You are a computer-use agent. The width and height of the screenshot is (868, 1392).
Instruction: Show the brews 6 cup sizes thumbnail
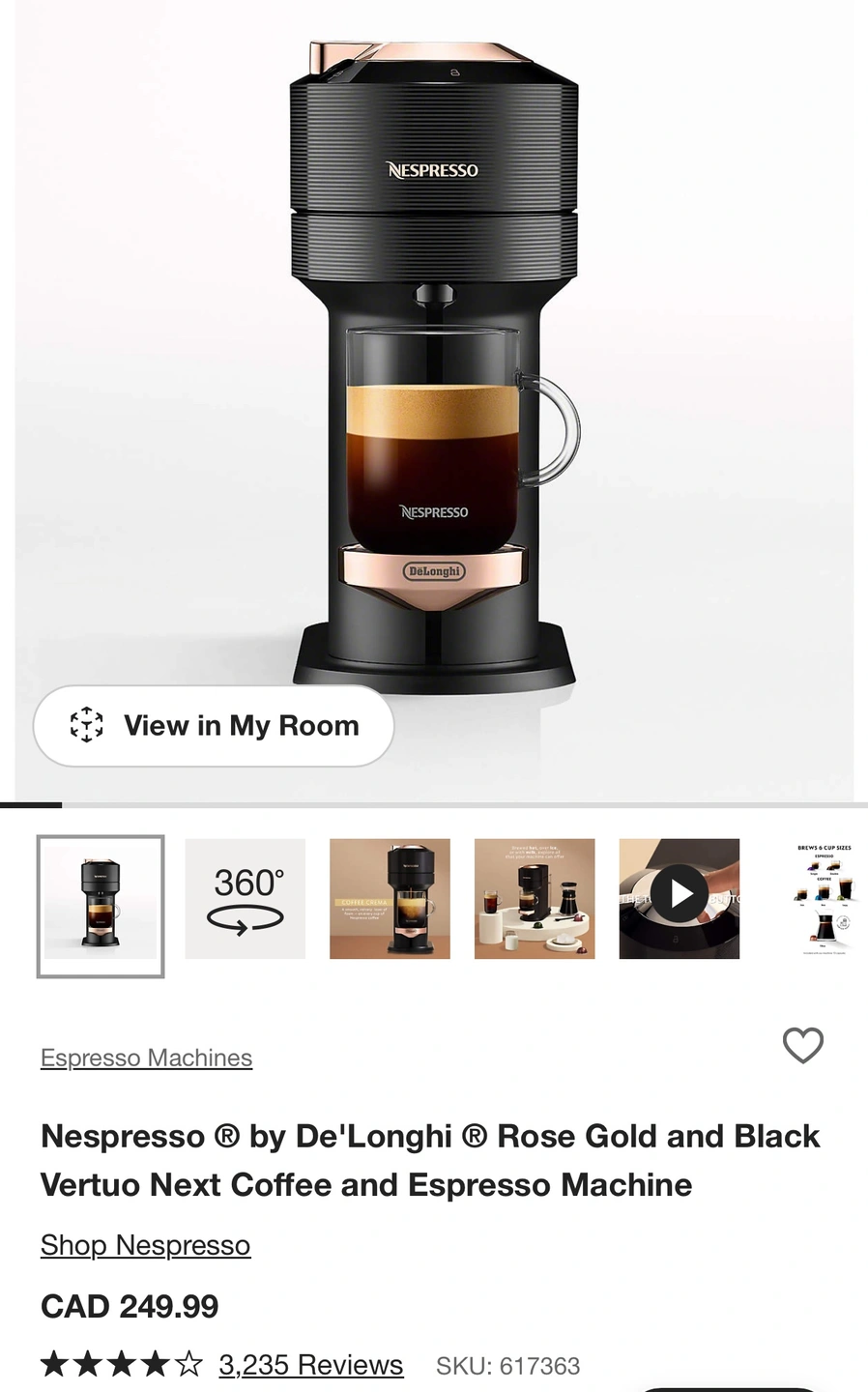[824, 899]
